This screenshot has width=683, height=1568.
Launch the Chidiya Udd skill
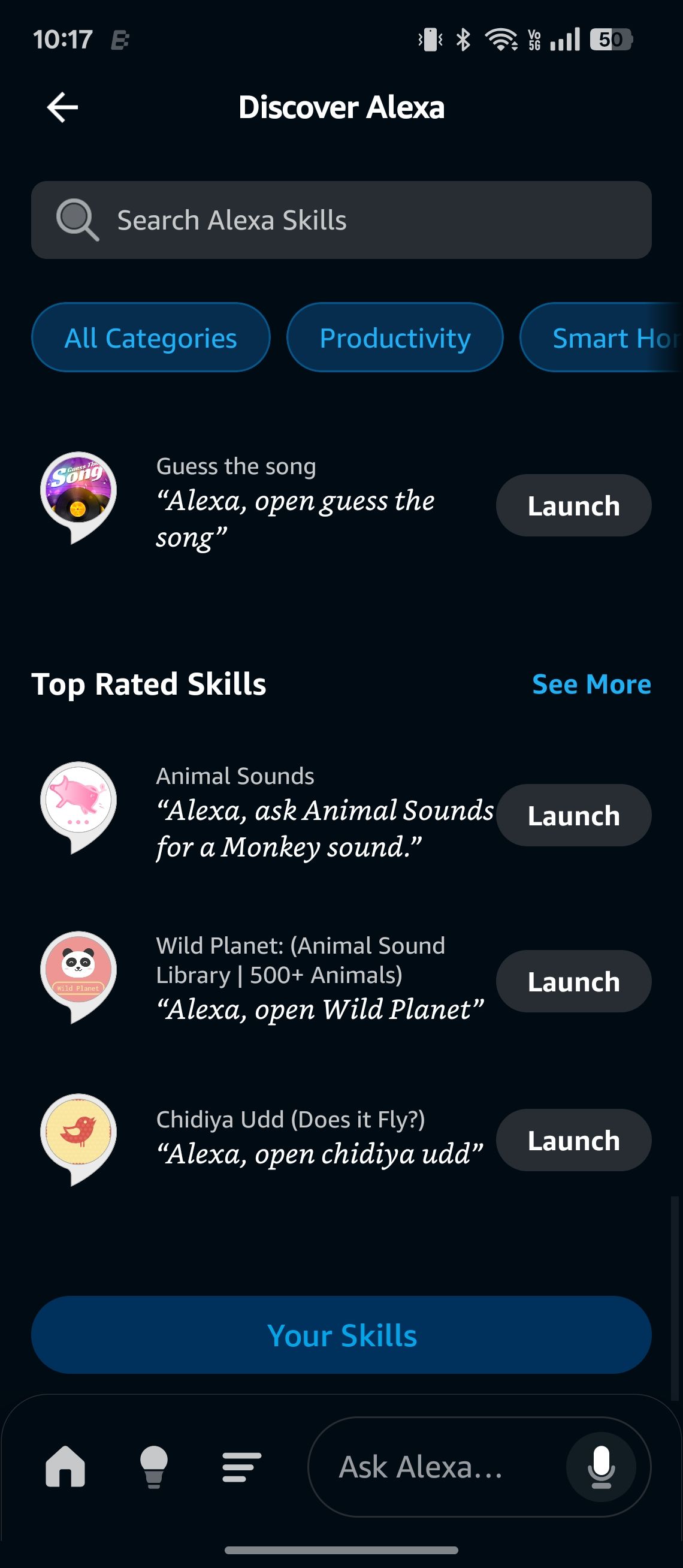(572, 1140)
